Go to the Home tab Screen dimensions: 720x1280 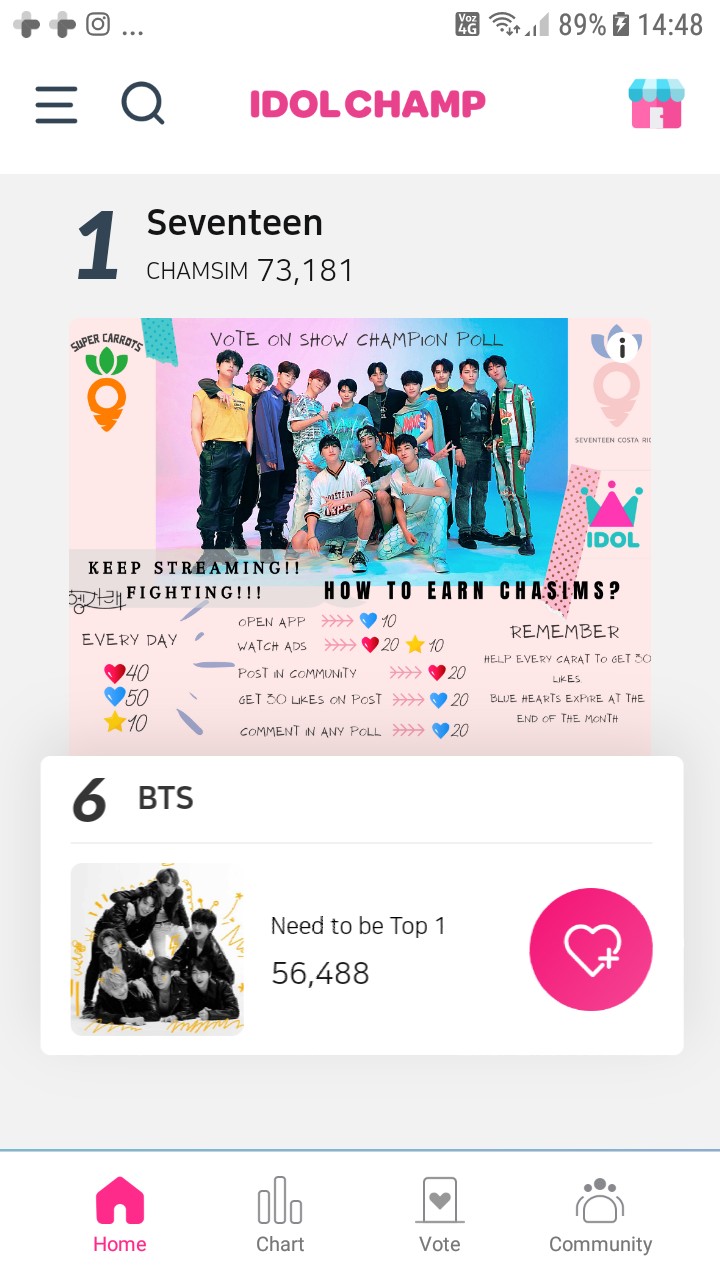[120, 1214]
